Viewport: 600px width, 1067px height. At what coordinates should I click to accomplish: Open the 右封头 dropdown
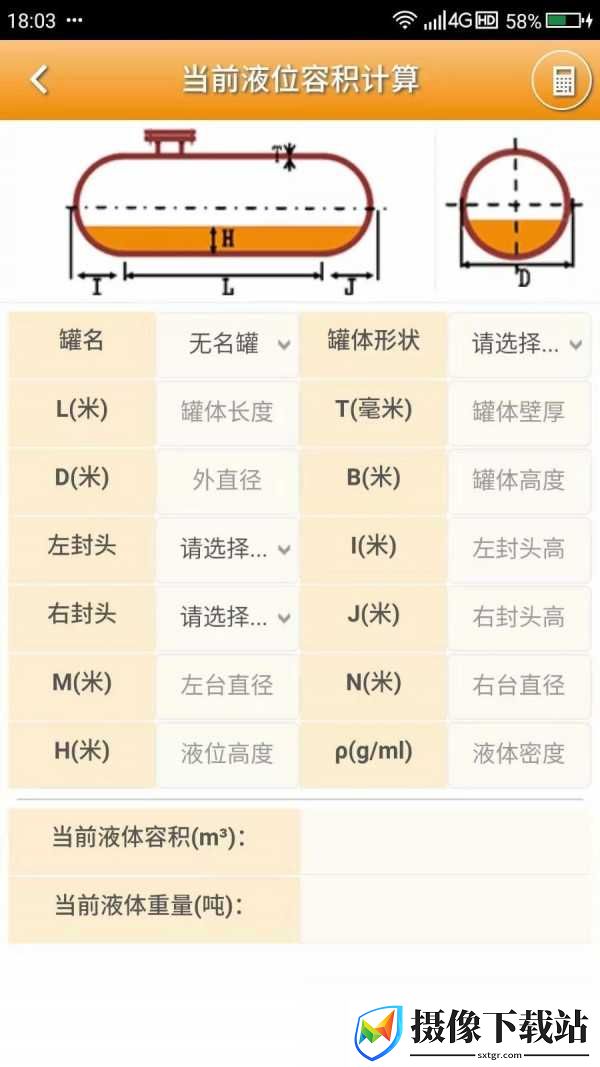point(227,618)
